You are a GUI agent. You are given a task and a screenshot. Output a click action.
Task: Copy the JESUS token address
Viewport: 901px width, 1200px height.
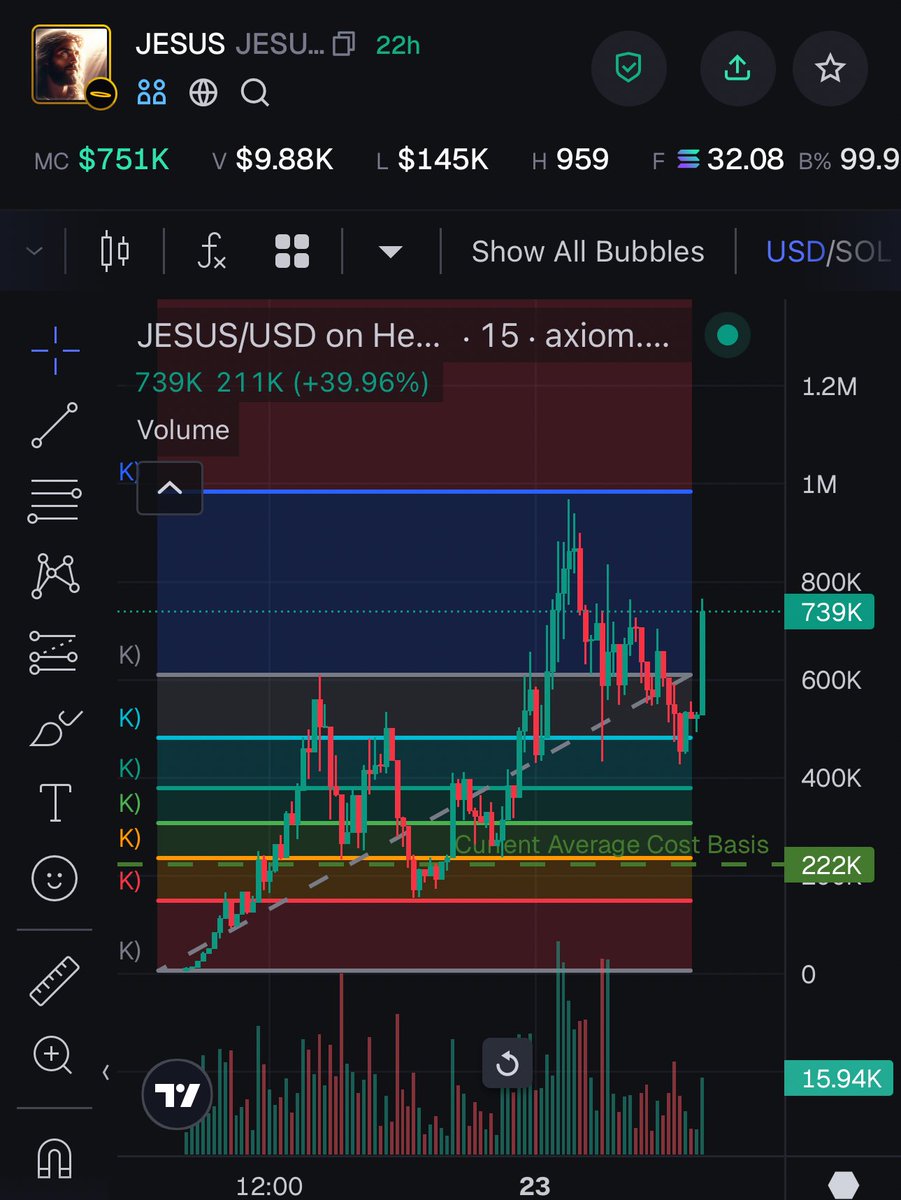[x=344, y=45]
